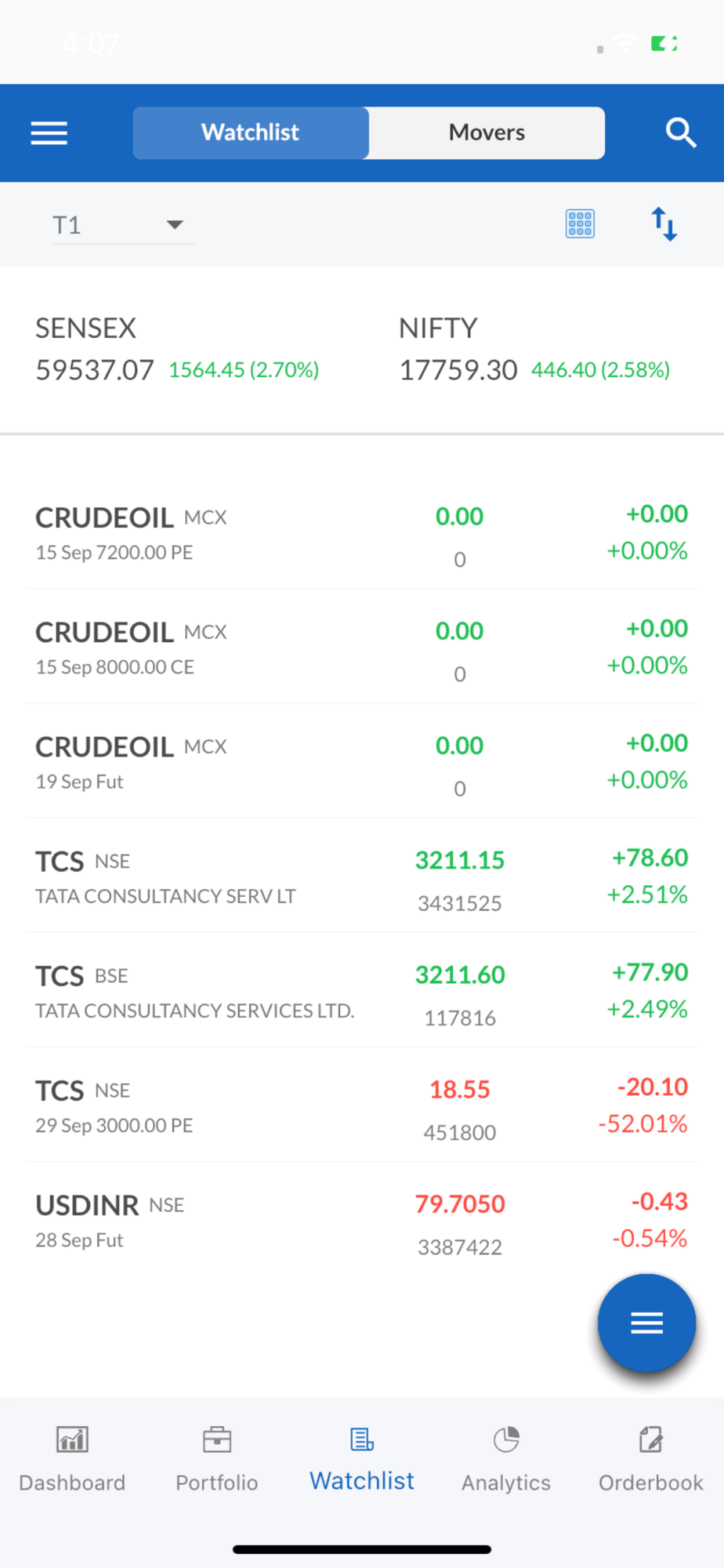Tap the blue floating menu button
Screen dimensions: 724x1568
tap(646, 1323)
